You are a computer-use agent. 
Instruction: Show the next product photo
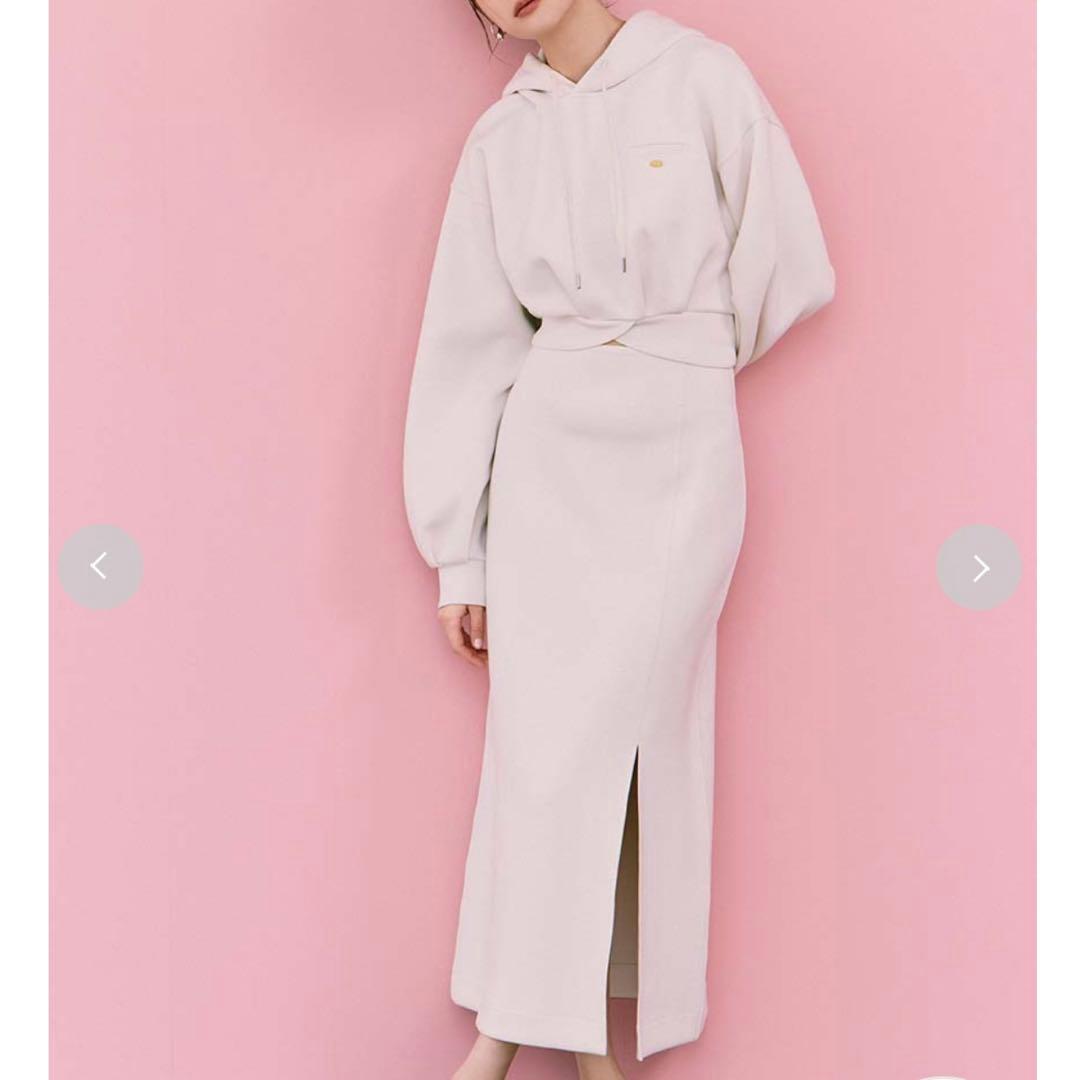click(979, 568)
